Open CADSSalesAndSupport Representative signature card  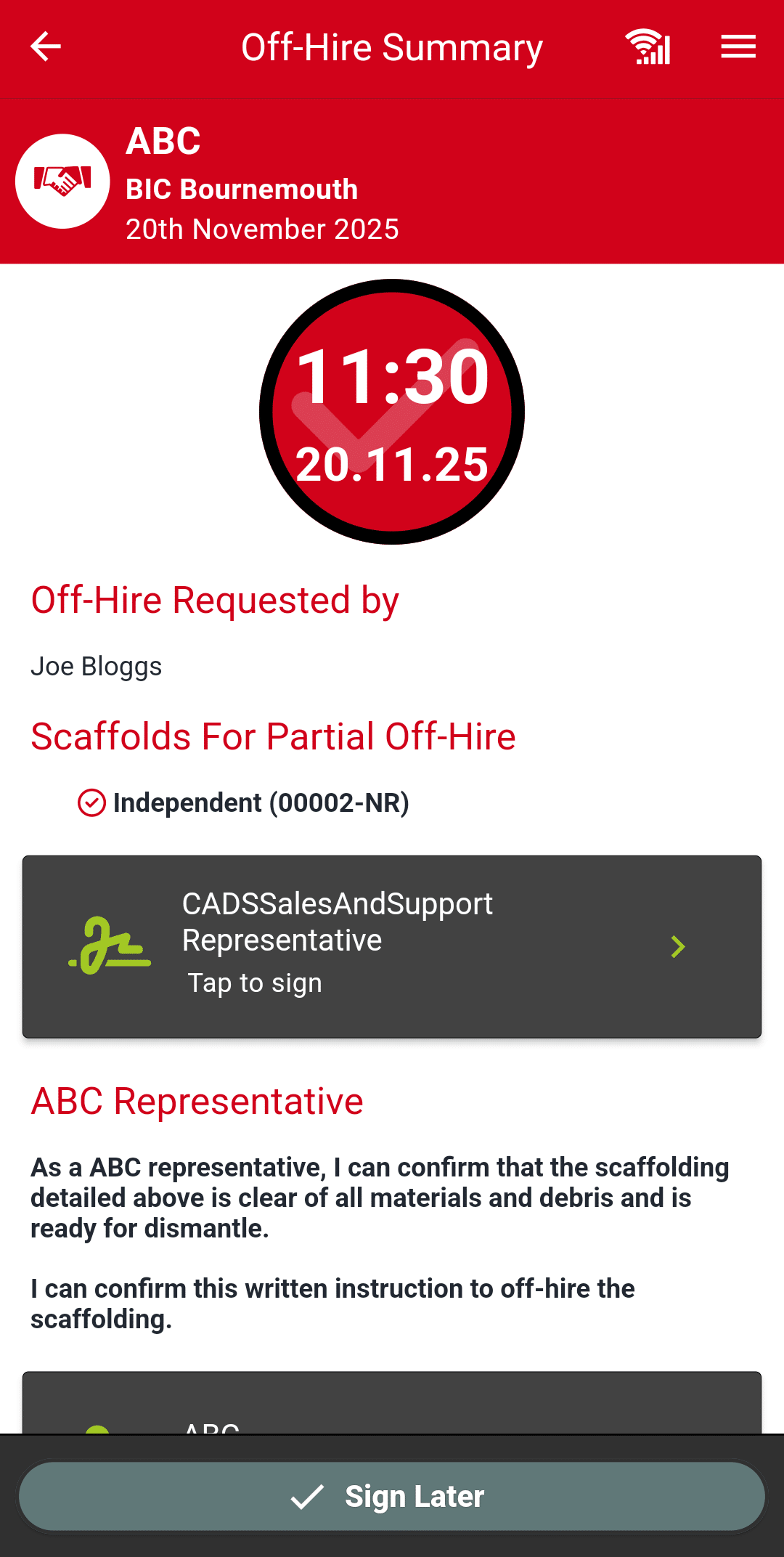click(x=392, y=946)
